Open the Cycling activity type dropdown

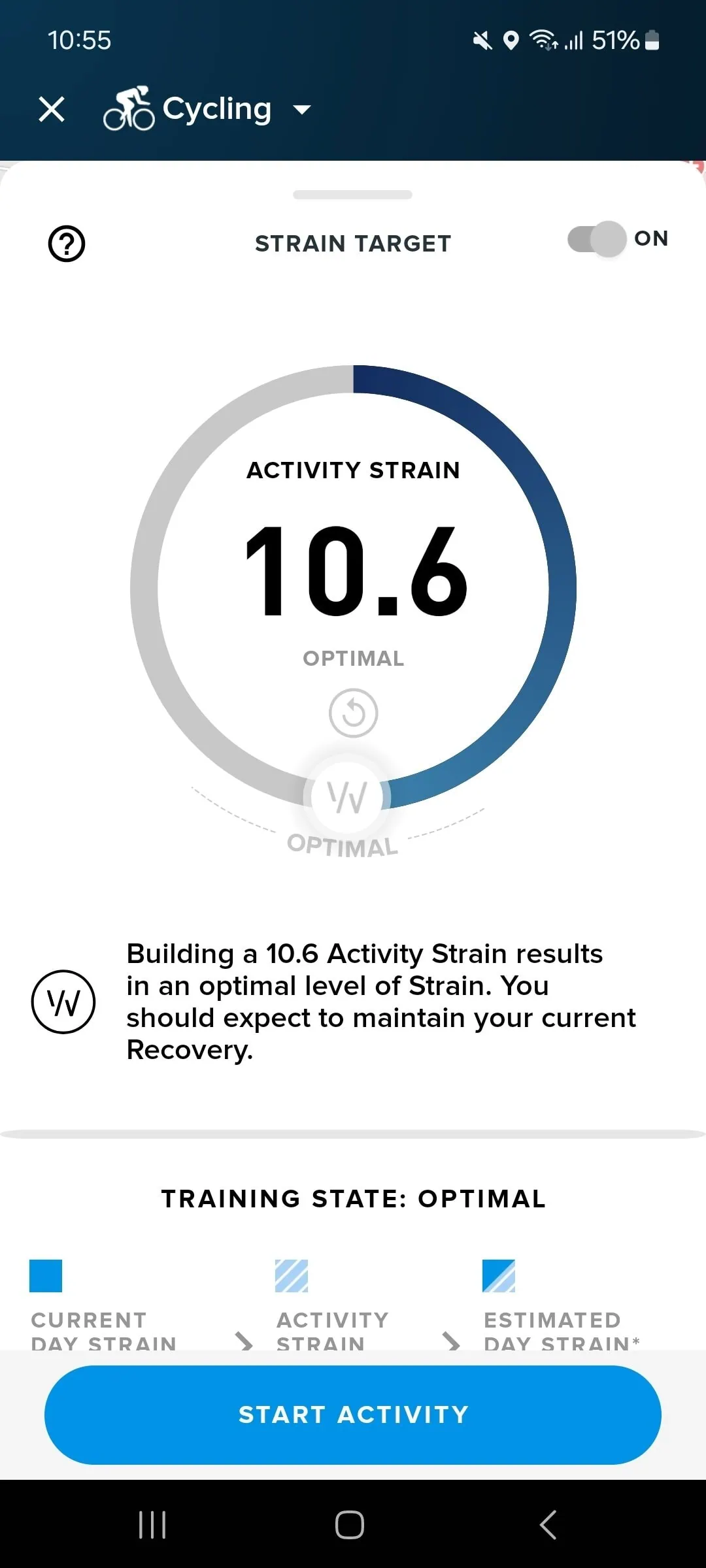[207, 109]
